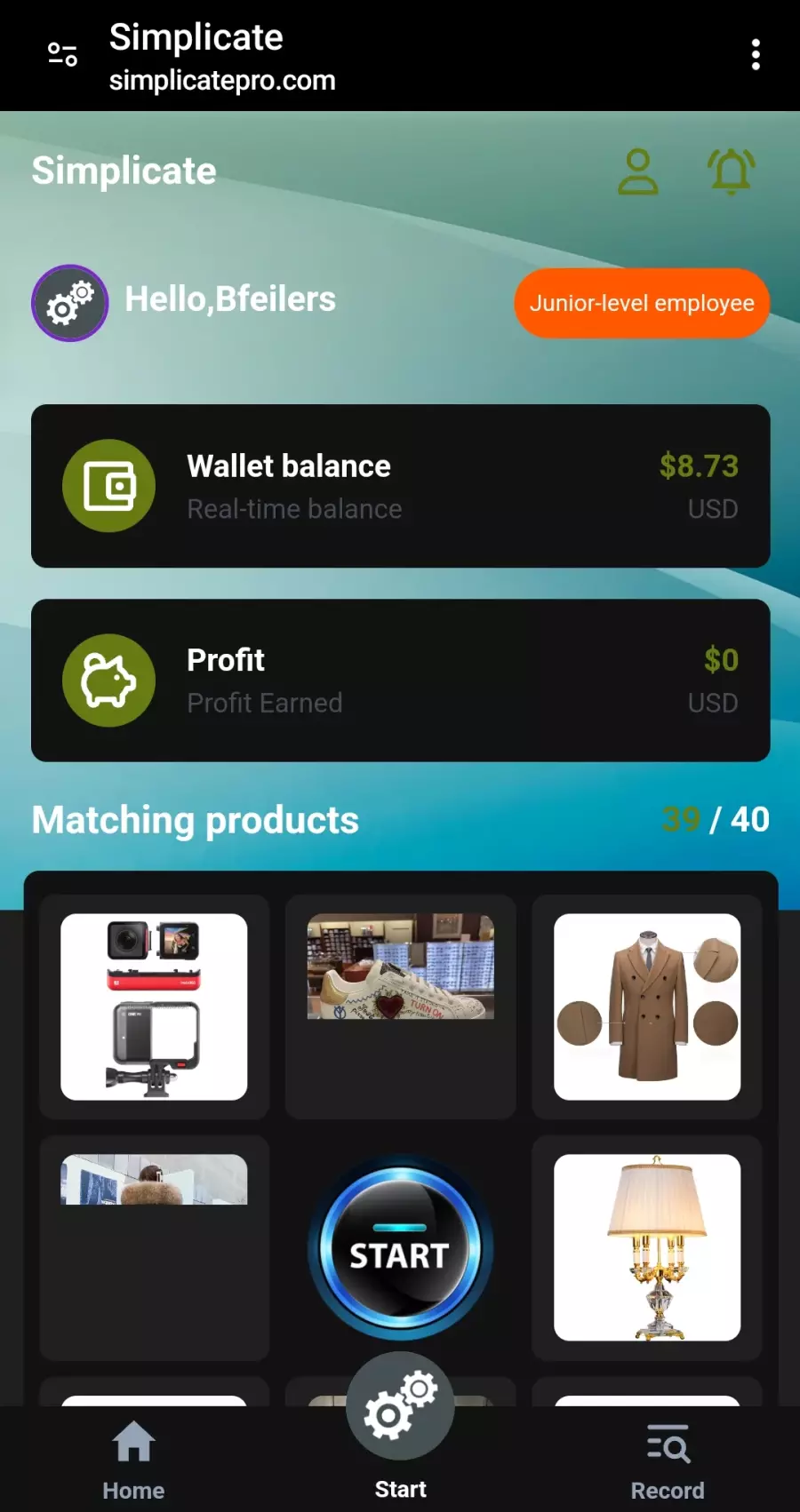Open the browser overflow menu
This screenshot has width=800, height=1512.
click(x=755, y=55)
